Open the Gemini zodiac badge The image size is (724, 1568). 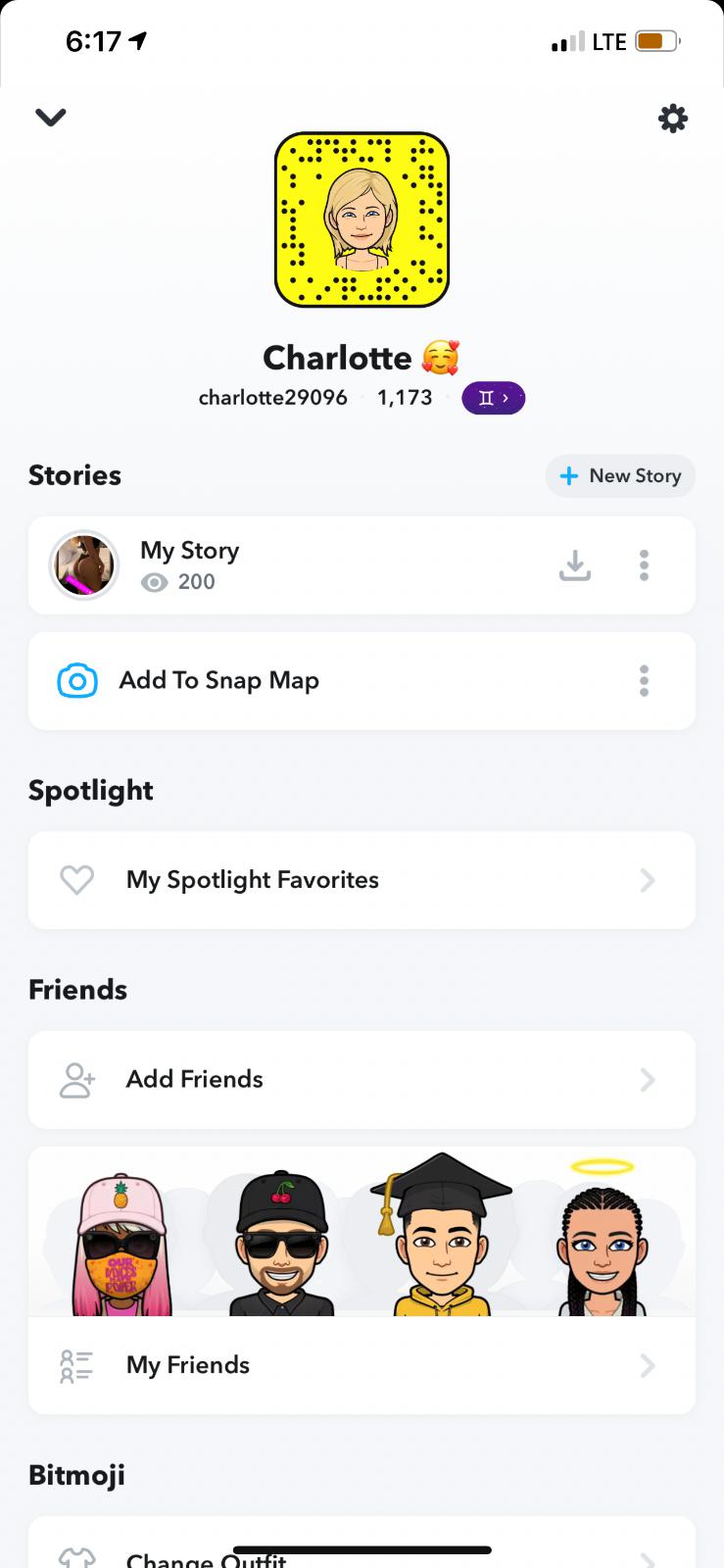[x=493, y=398]
